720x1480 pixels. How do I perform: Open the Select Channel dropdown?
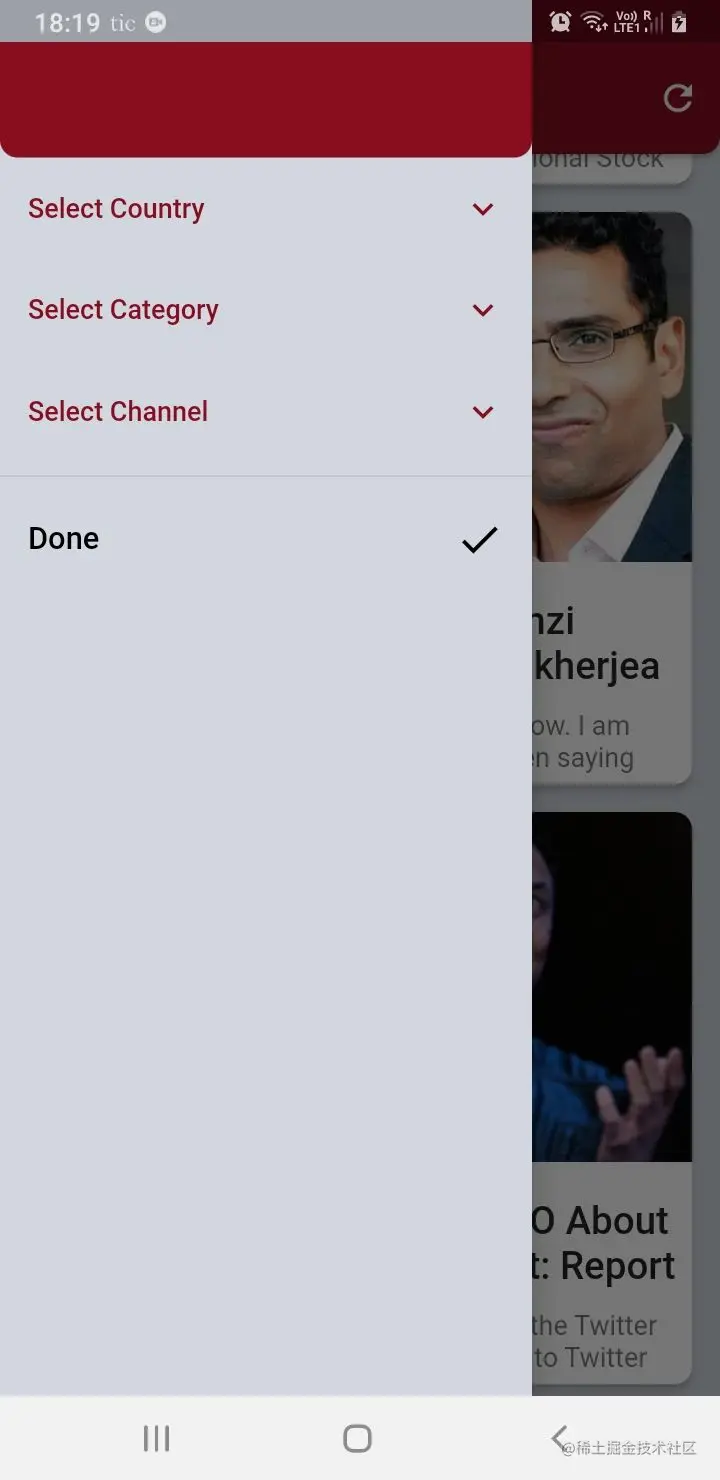point(265,412)
